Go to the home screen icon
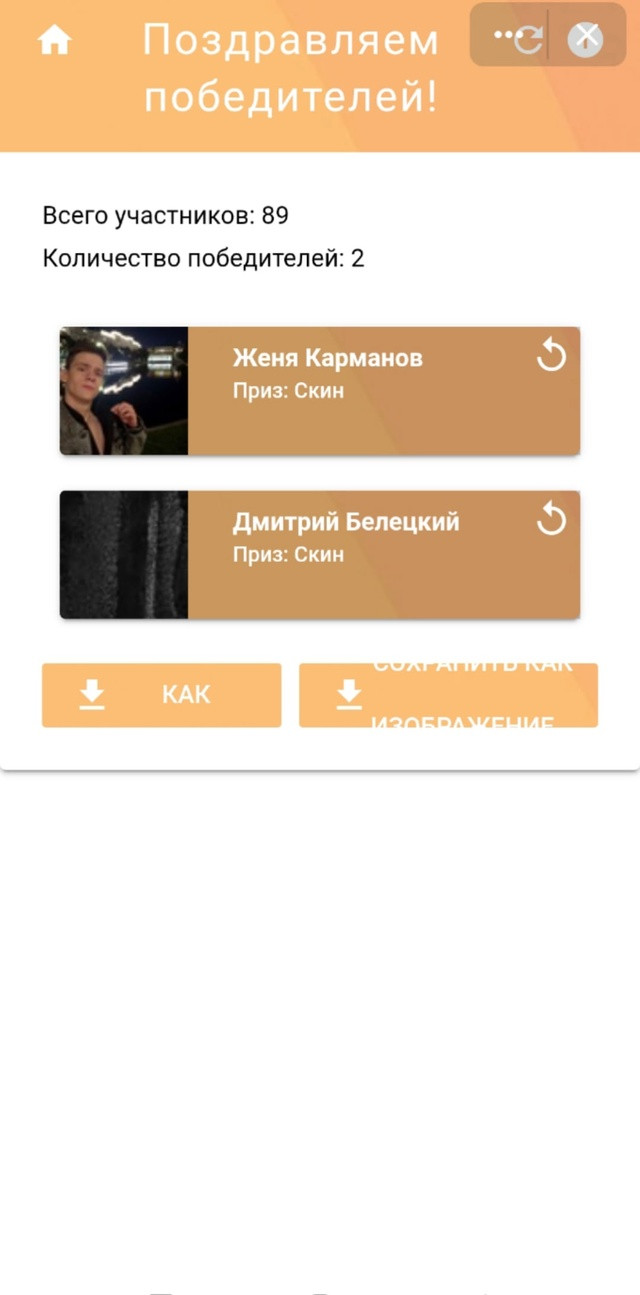This screenshot has height=1295, width=640. [x=54, y=40]
